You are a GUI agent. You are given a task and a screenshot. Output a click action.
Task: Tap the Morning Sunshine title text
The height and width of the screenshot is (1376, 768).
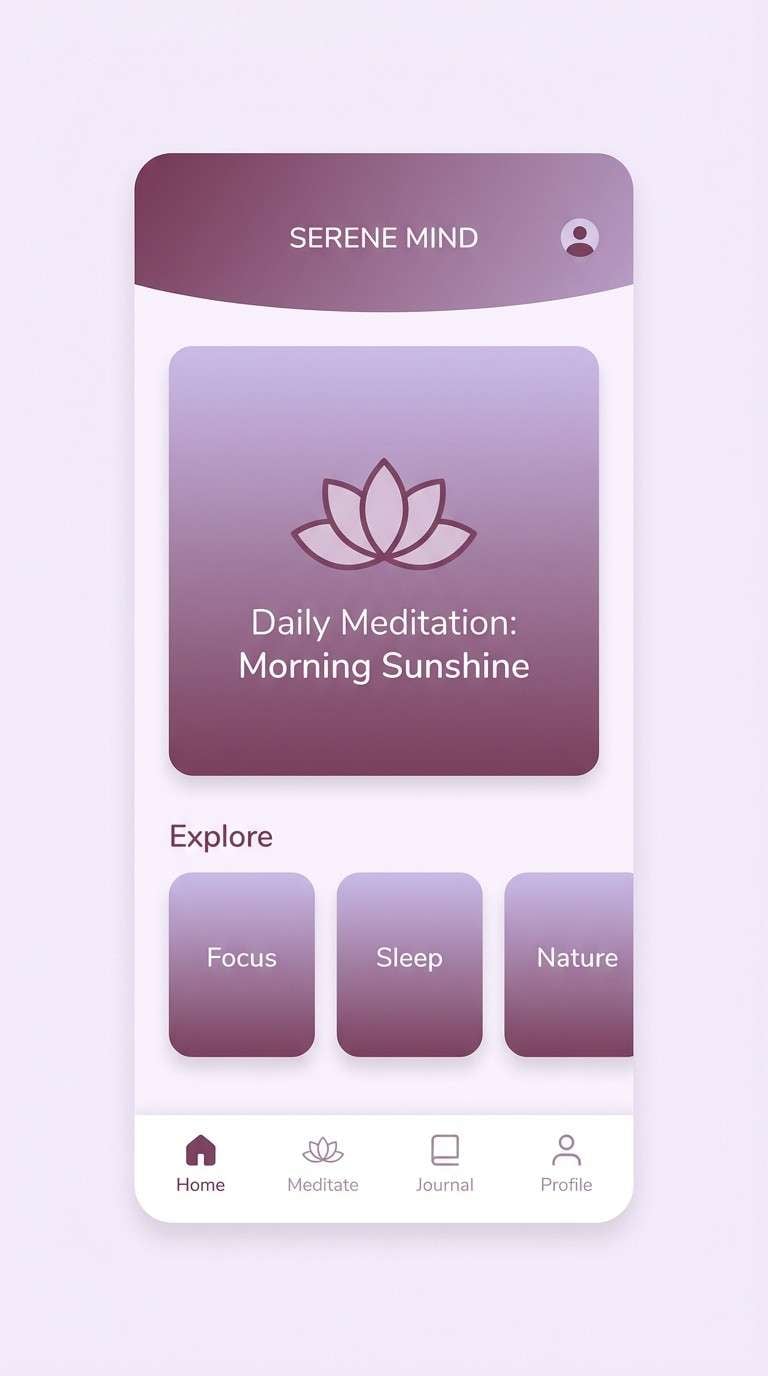point(383,666)
